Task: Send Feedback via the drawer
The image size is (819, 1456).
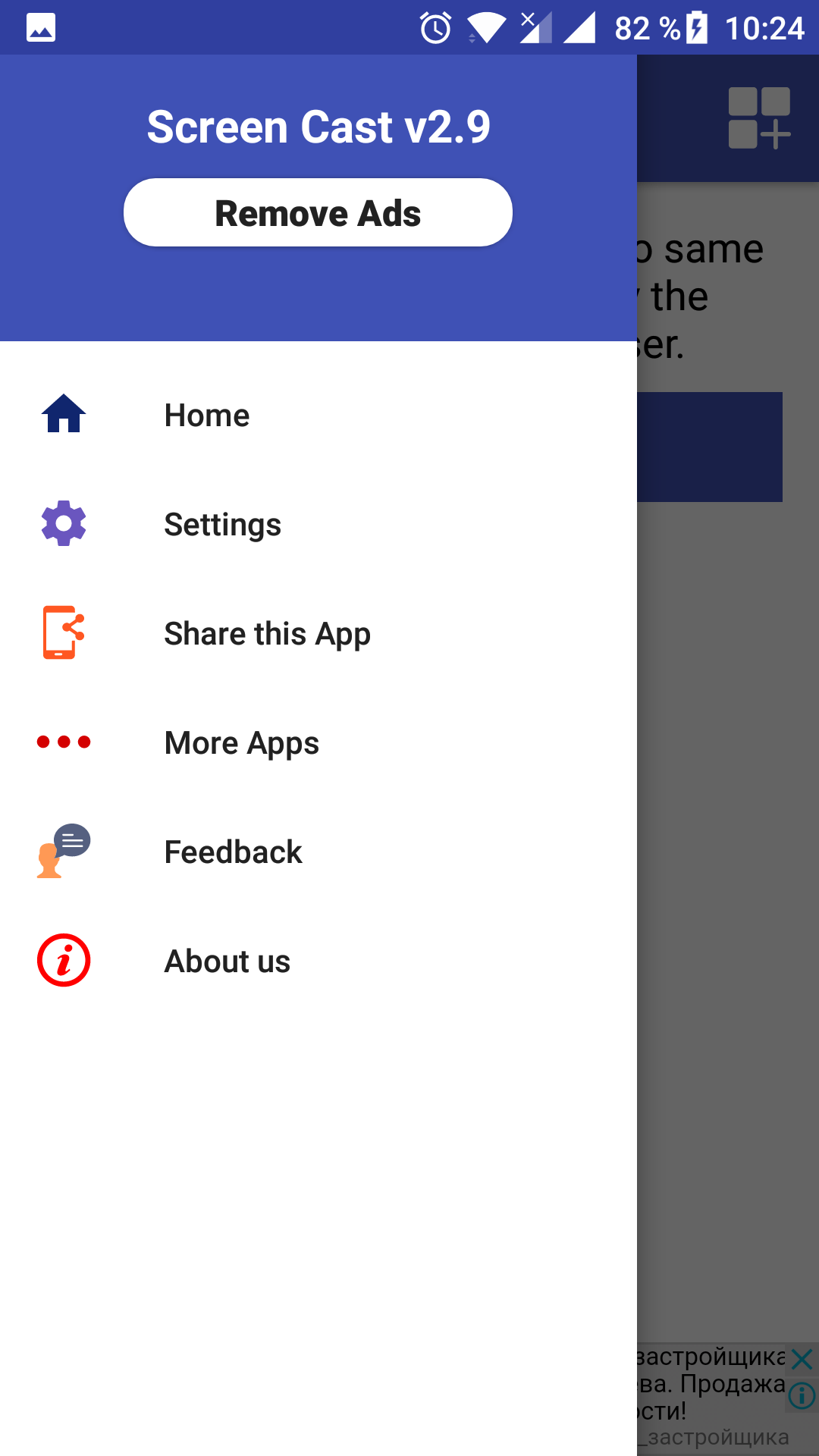Action: click(318, 852)
